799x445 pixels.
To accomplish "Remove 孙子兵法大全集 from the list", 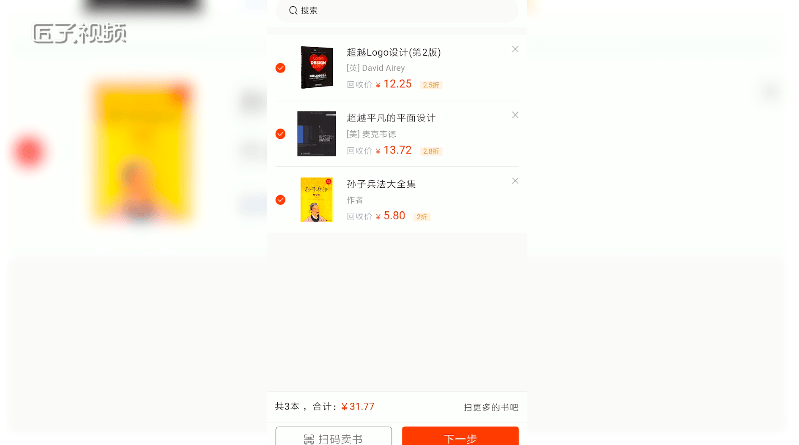I will pyautogui.click(x=515, y=181).
